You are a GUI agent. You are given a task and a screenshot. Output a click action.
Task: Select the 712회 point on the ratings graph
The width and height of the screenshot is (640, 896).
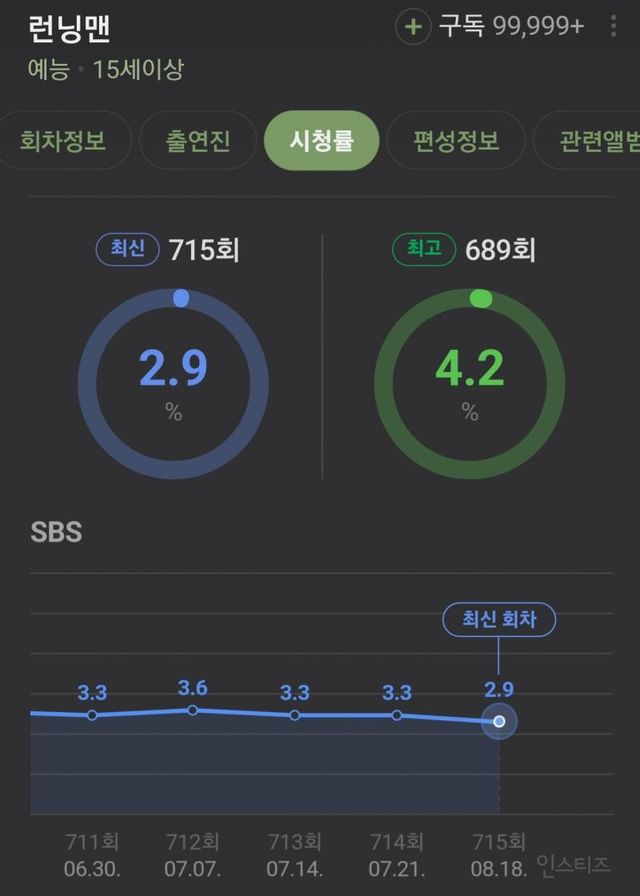click(x=193, y=710)
